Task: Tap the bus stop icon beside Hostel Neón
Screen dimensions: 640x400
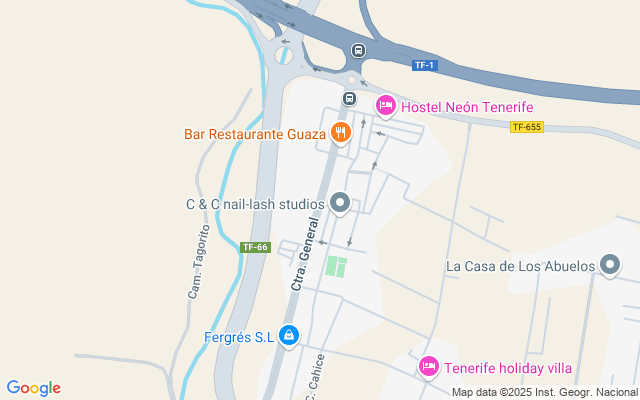Action: pyautogui.click(x=349, y=98)
